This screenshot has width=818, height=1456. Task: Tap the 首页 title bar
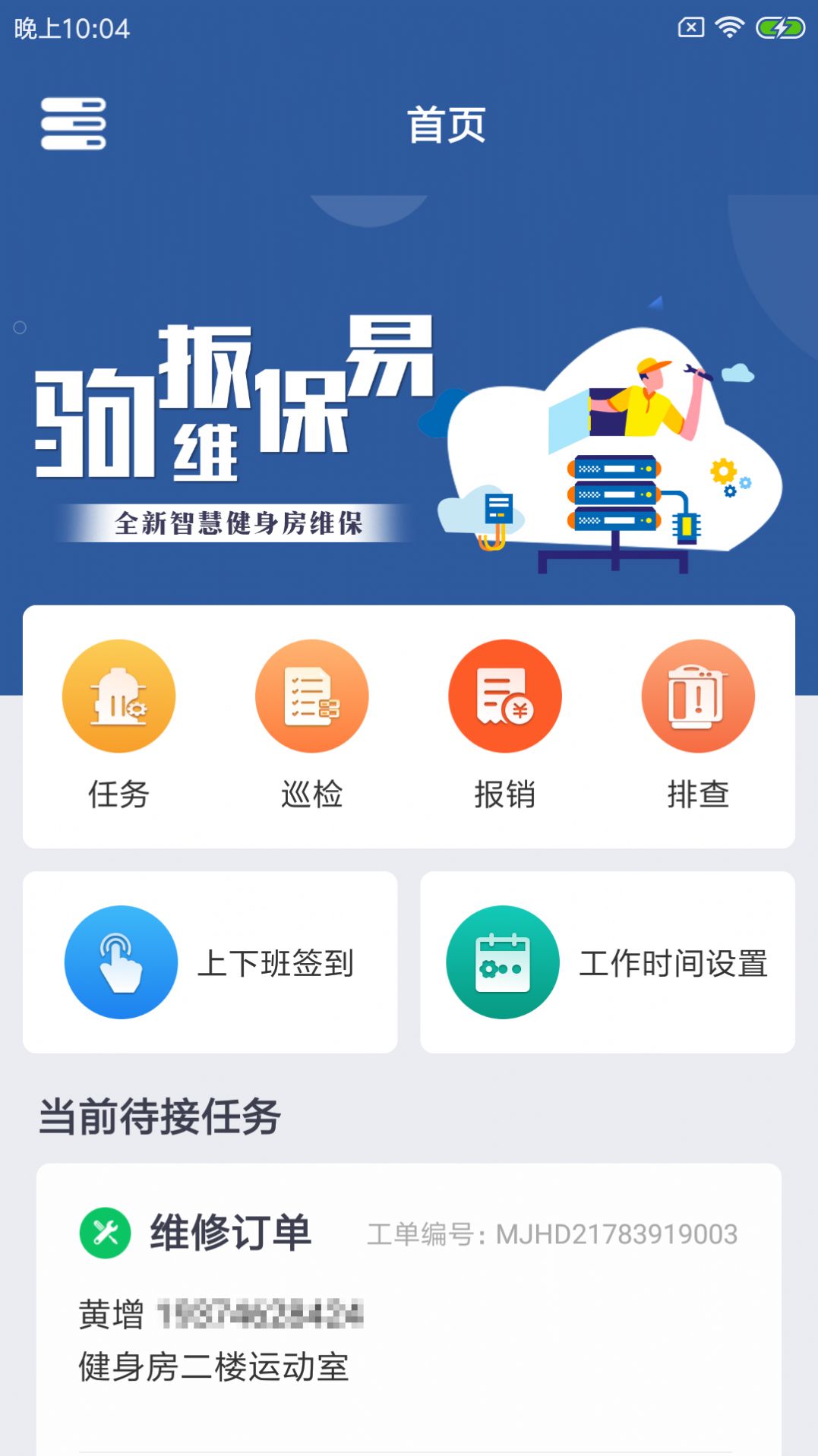[x=448, y=124]
